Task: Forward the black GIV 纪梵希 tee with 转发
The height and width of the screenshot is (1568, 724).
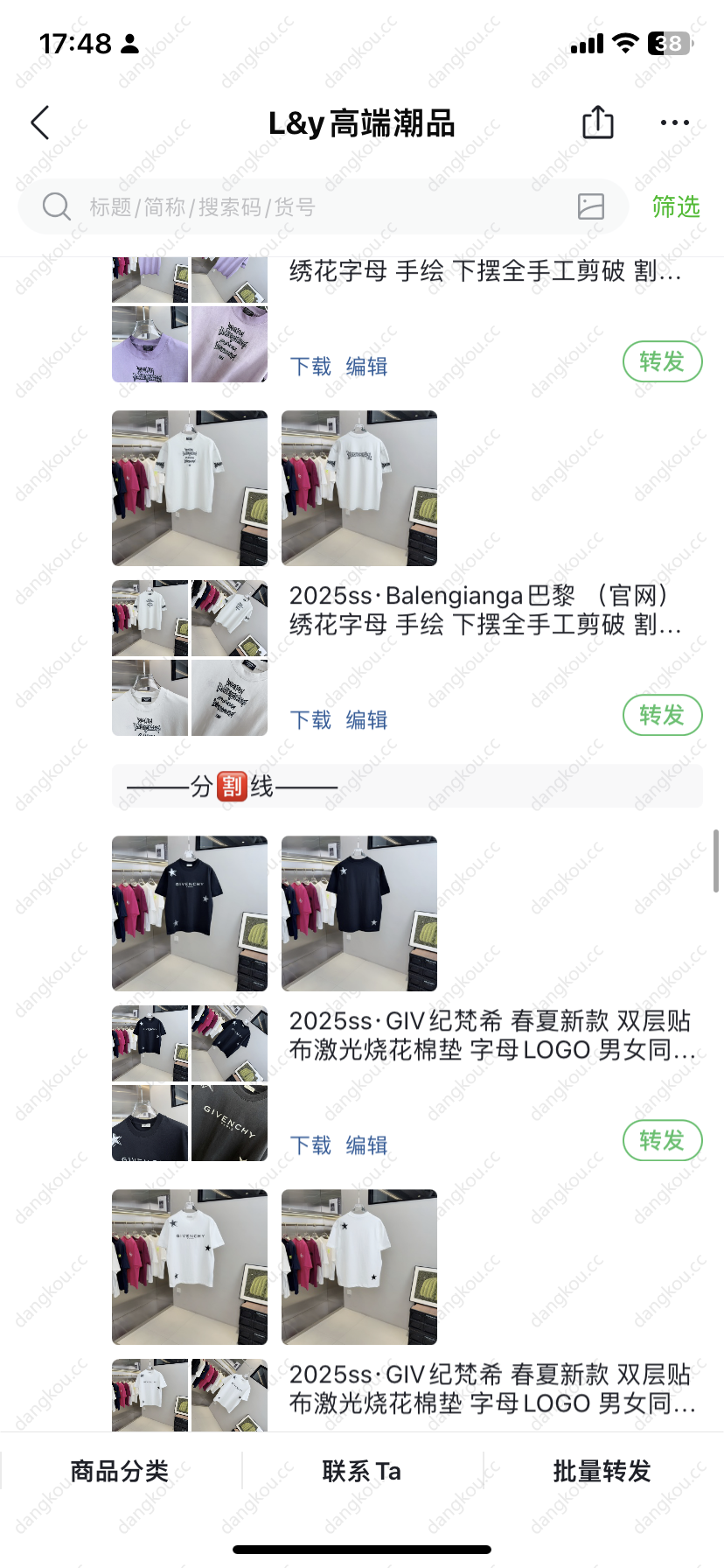Action: (662, 1140)
